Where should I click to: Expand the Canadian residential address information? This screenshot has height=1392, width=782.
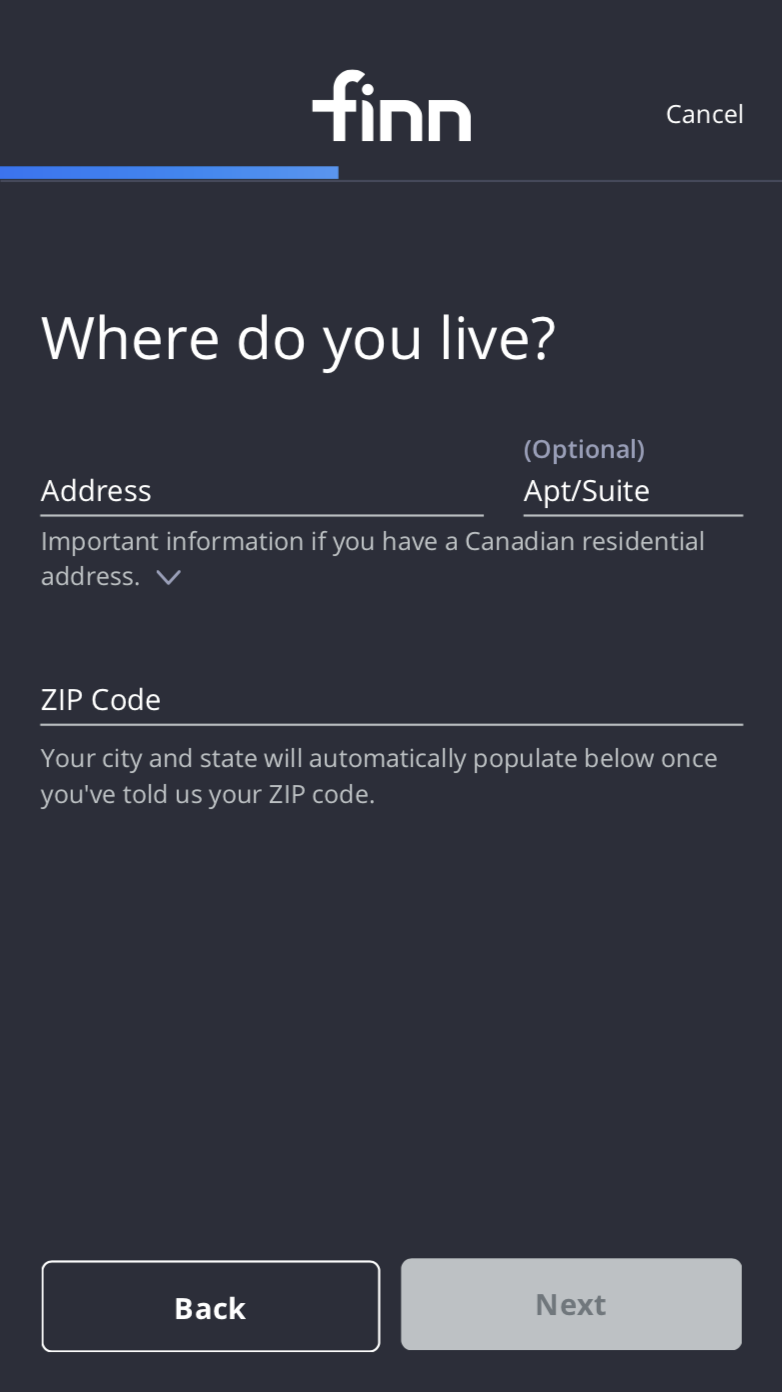pyautogui.click(x=168, y=577)
